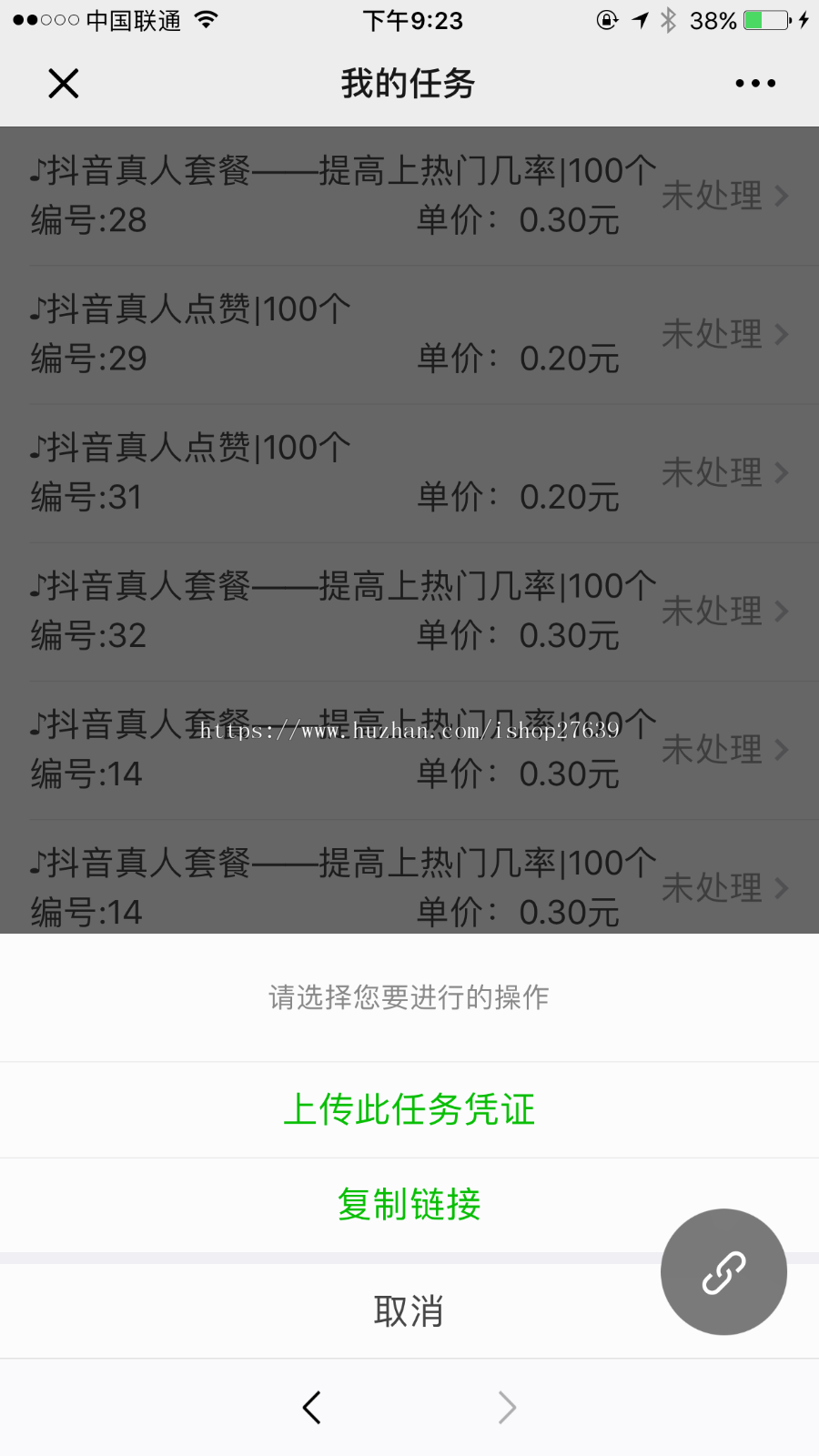The height and width of the screenshot is (1456, 819).
Task: Tap 复制链接 in the action sheet
Action: click(x=409, y=1205)
